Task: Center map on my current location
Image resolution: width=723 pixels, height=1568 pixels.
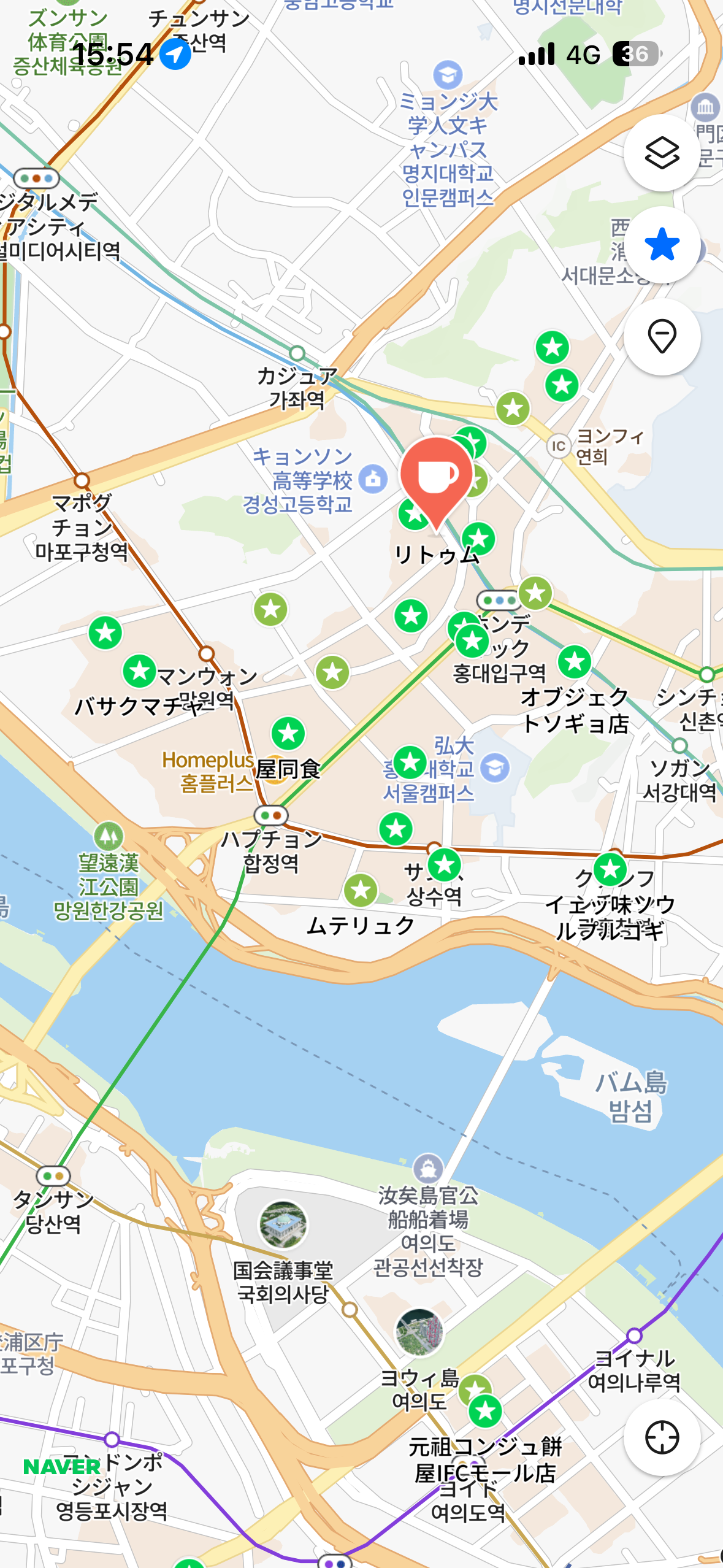Action: [662, 1437]
